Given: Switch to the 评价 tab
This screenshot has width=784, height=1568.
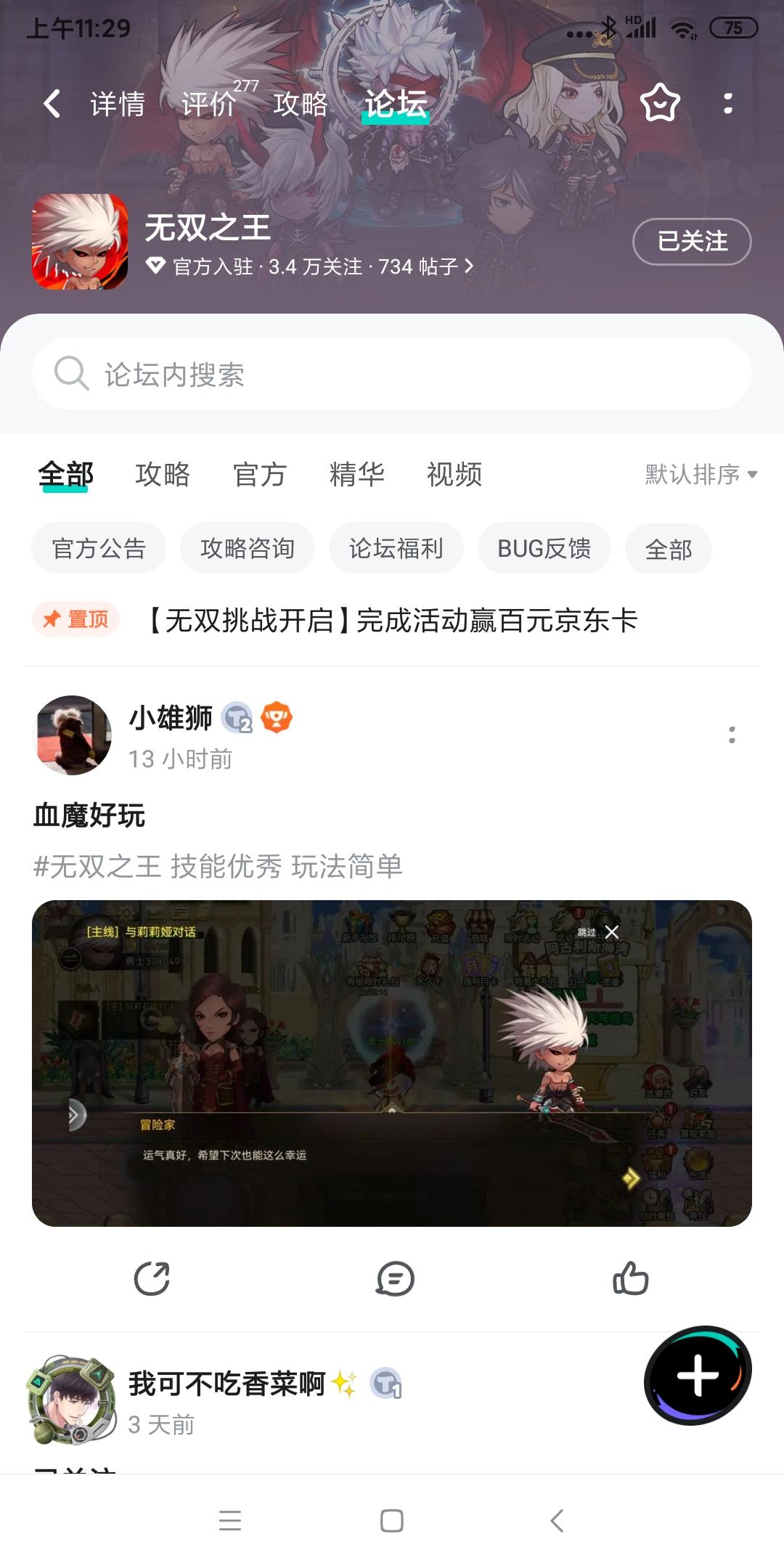Looking at the screenshot, I should [209, 103].
